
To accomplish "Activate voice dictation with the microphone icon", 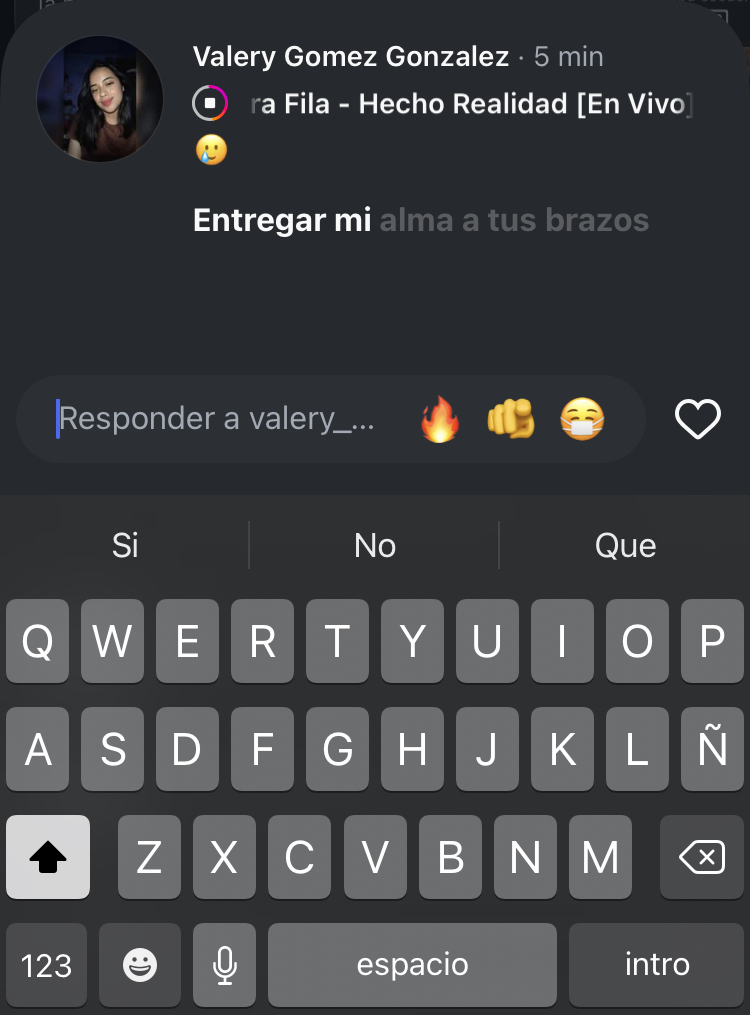I will pyautogui.click(x=224, y=964).
